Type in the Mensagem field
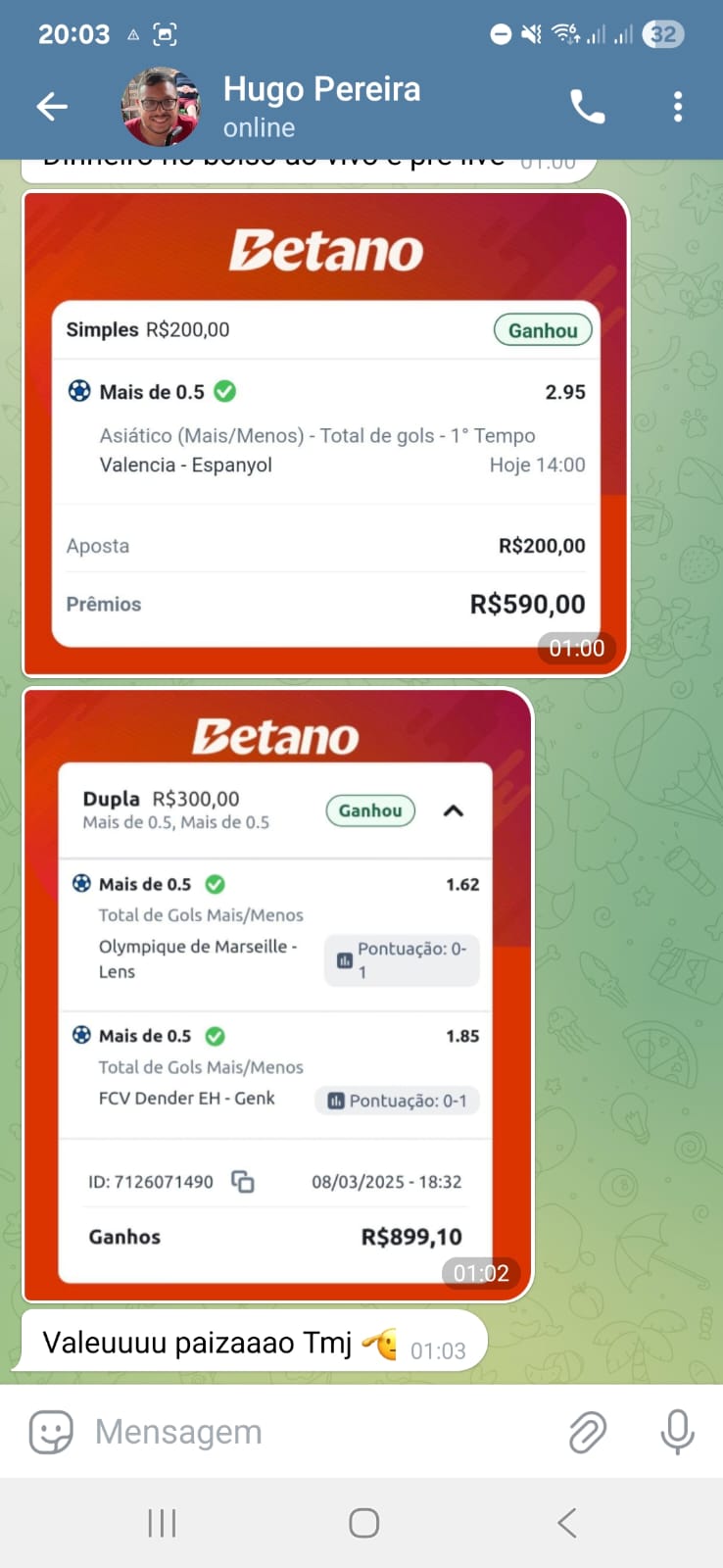The height and width of the screenshot is (1568, 723). pos(313,1433)
